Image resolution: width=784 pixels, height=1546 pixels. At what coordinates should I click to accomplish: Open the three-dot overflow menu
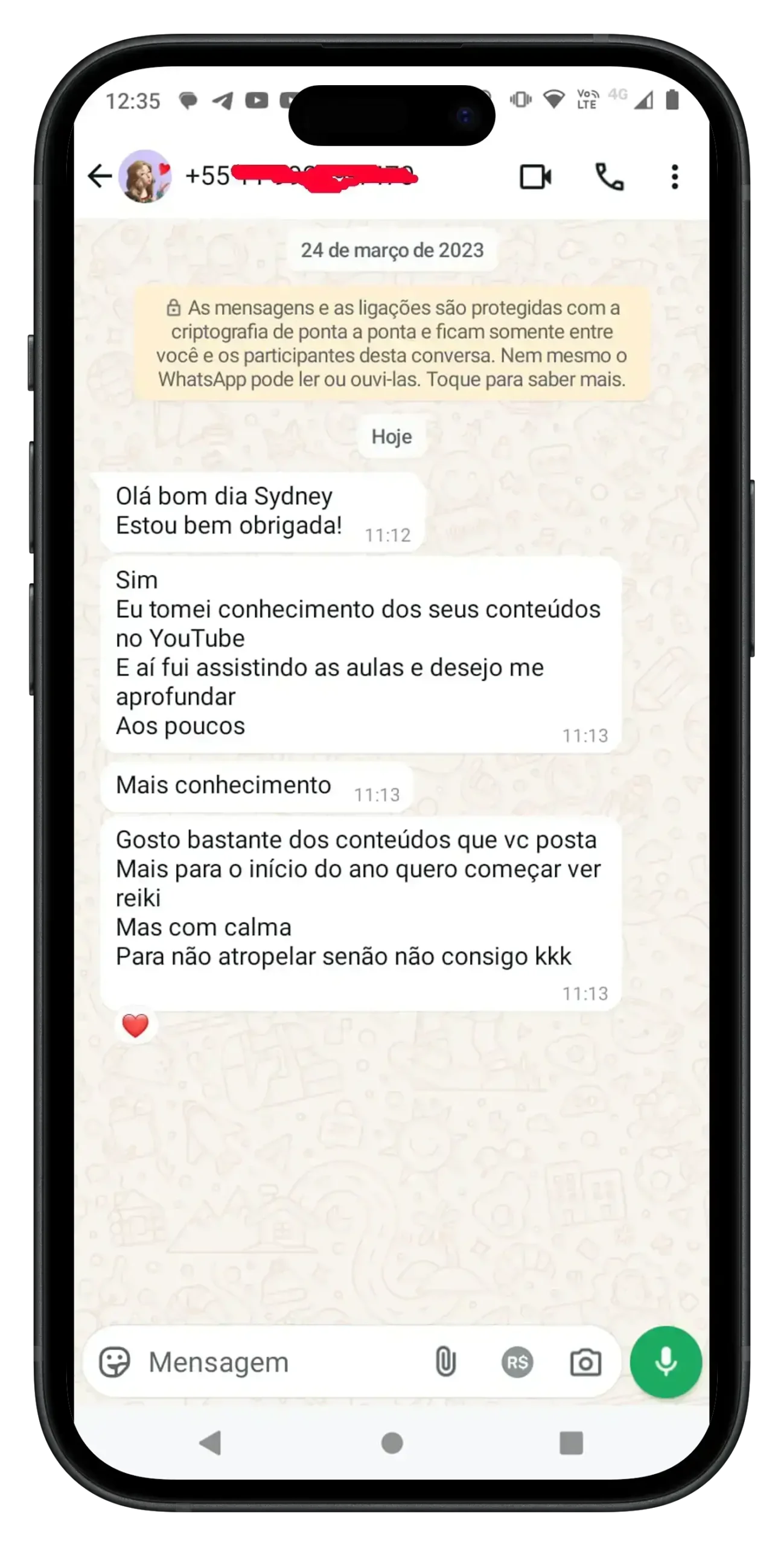[x=674, y=177]
